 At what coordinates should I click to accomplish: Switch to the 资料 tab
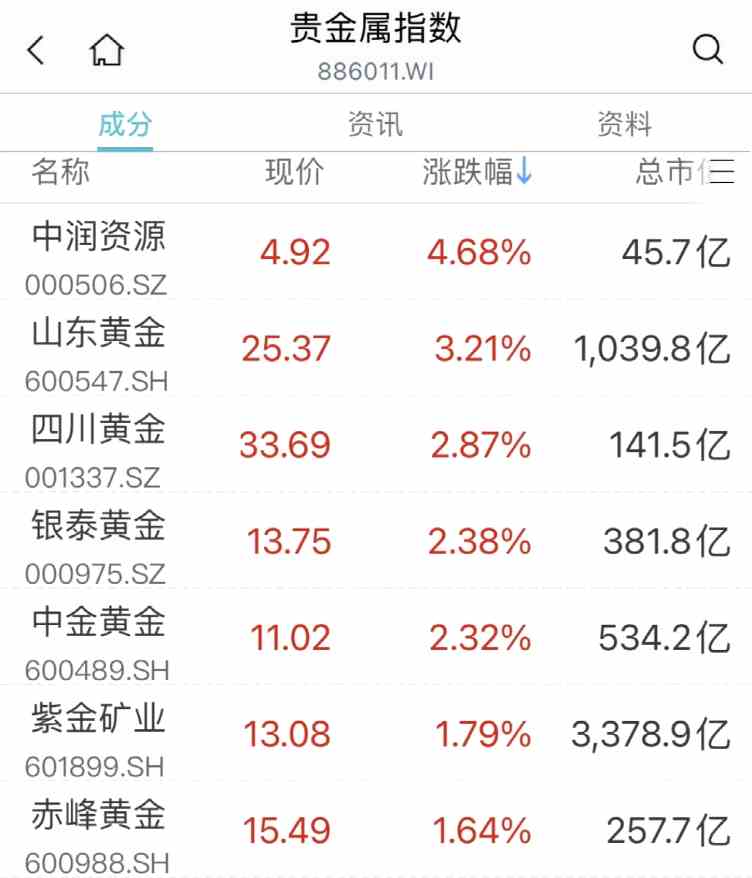pyautogui.click(x=624, y=124)
